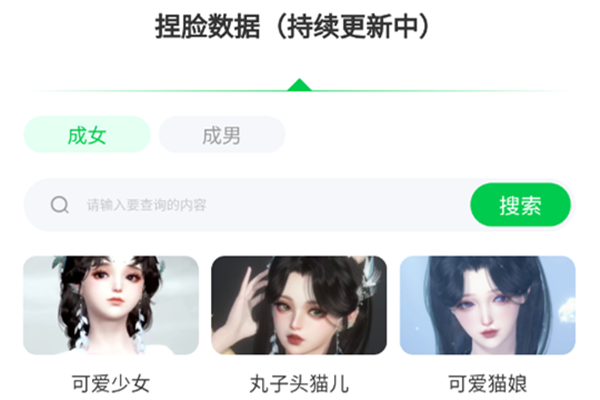This screenshot has height=400, width=600.
Task: Switch to the 成男 tab
Action: [x=221, y=135]
